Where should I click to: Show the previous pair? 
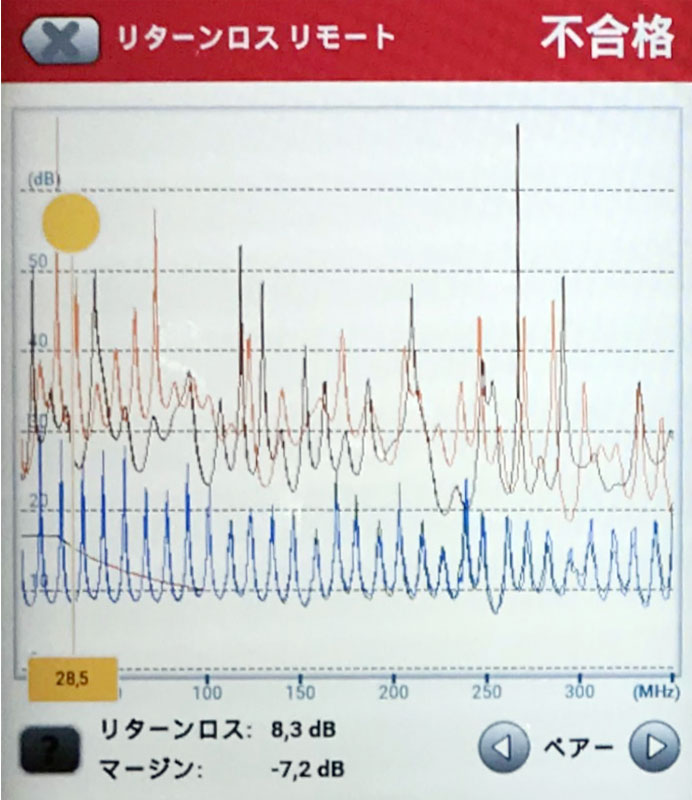[x=503, y=748]
